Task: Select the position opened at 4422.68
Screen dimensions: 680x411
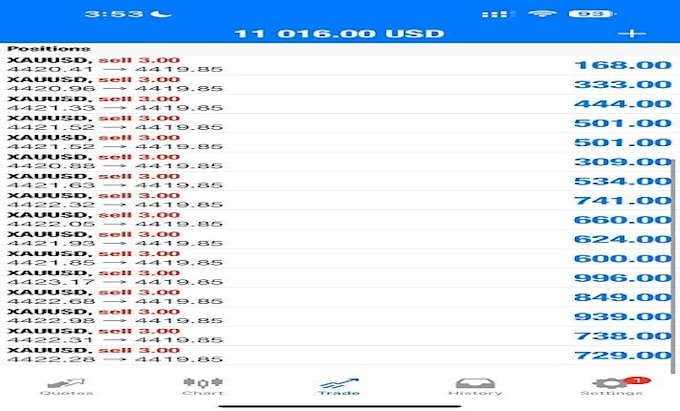Action: click(x=340, y=297)
